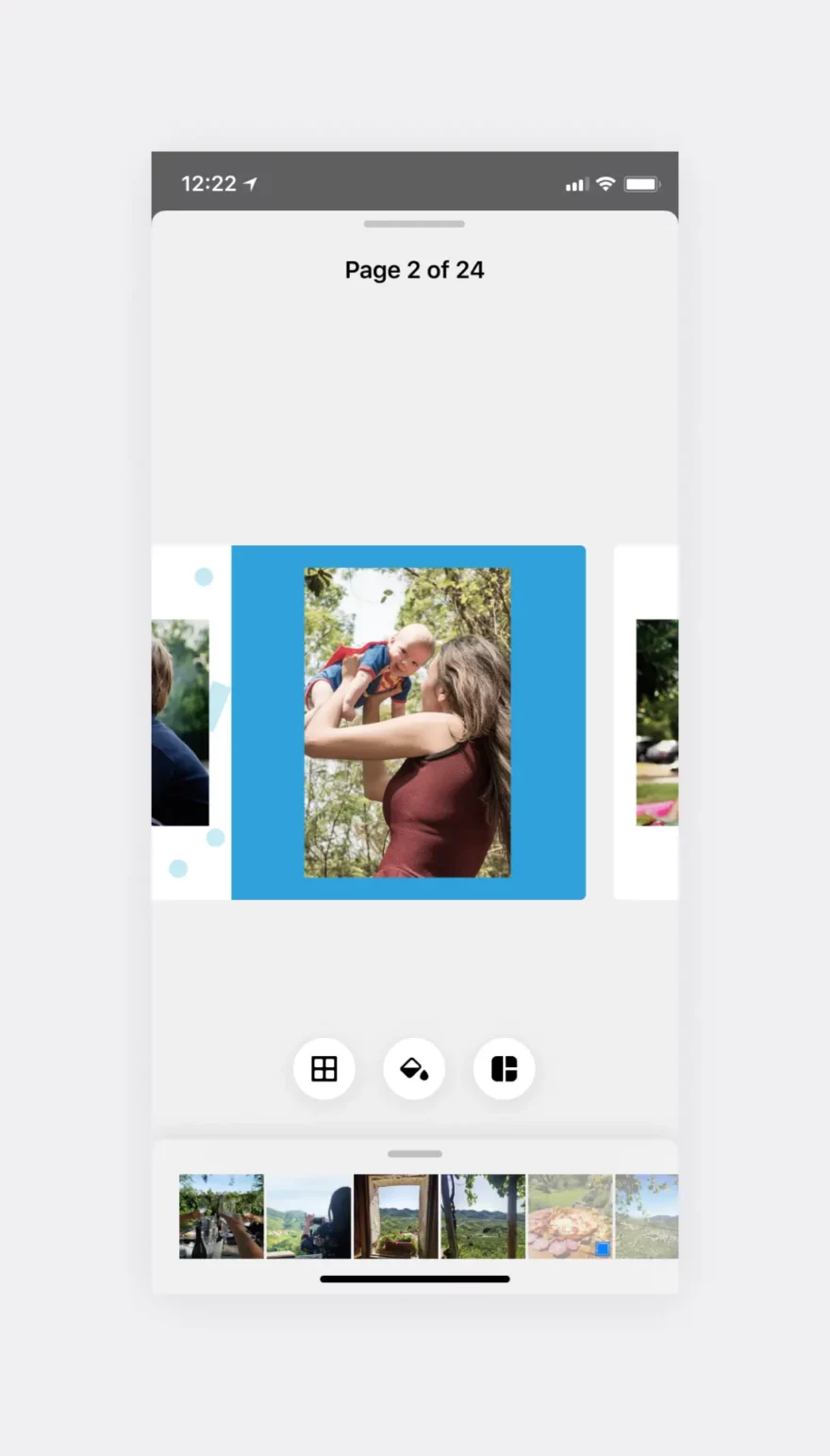Open the grid layout options button
The height and width of the screenshot is (1456, 830).
pos(324,1069)
